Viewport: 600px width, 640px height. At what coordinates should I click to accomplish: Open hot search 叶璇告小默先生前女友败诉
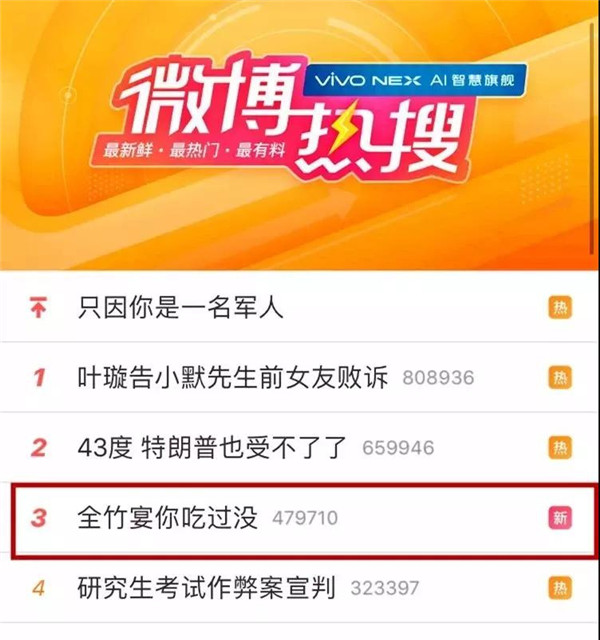pos(235,377)
